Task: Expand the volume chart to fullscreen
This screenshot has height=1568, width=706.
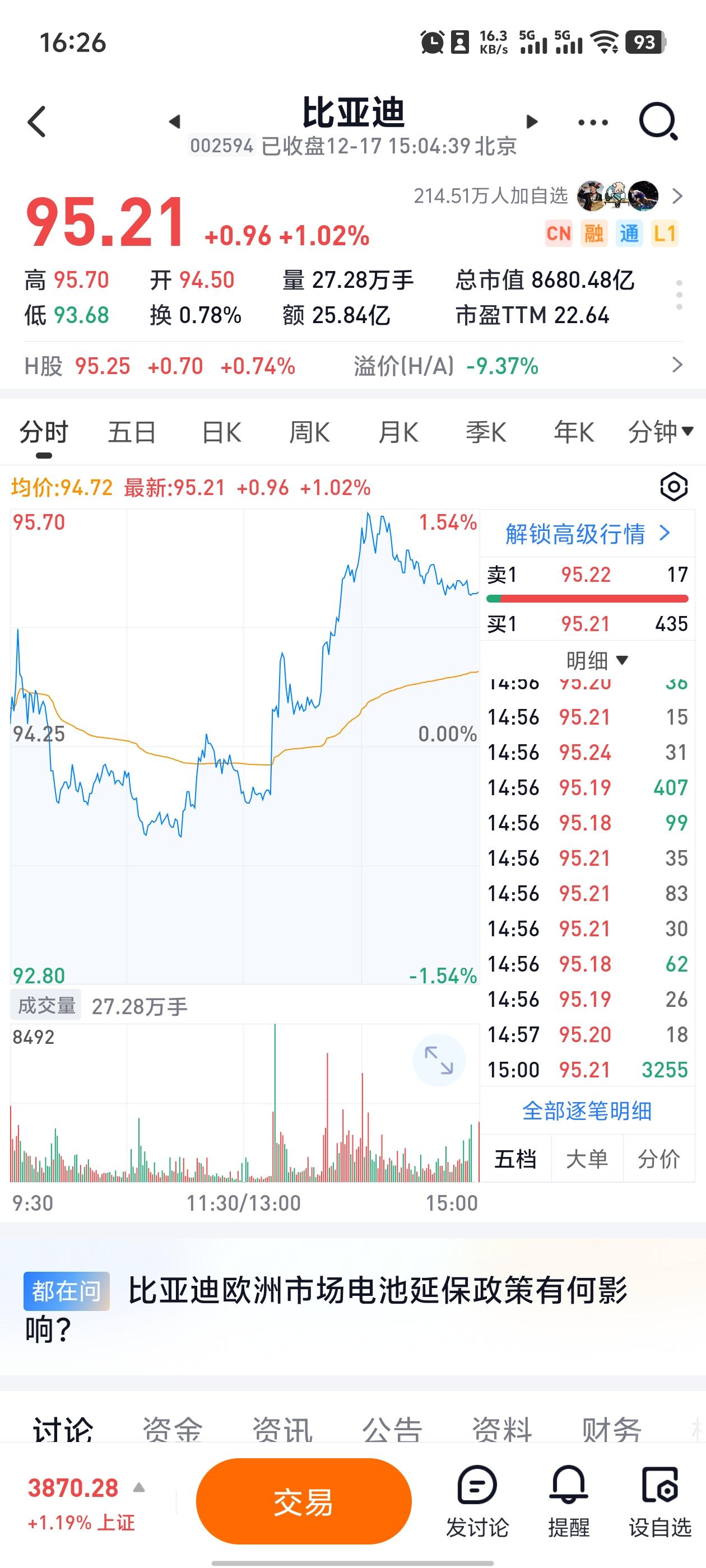Action: (x=440, y=1059)
